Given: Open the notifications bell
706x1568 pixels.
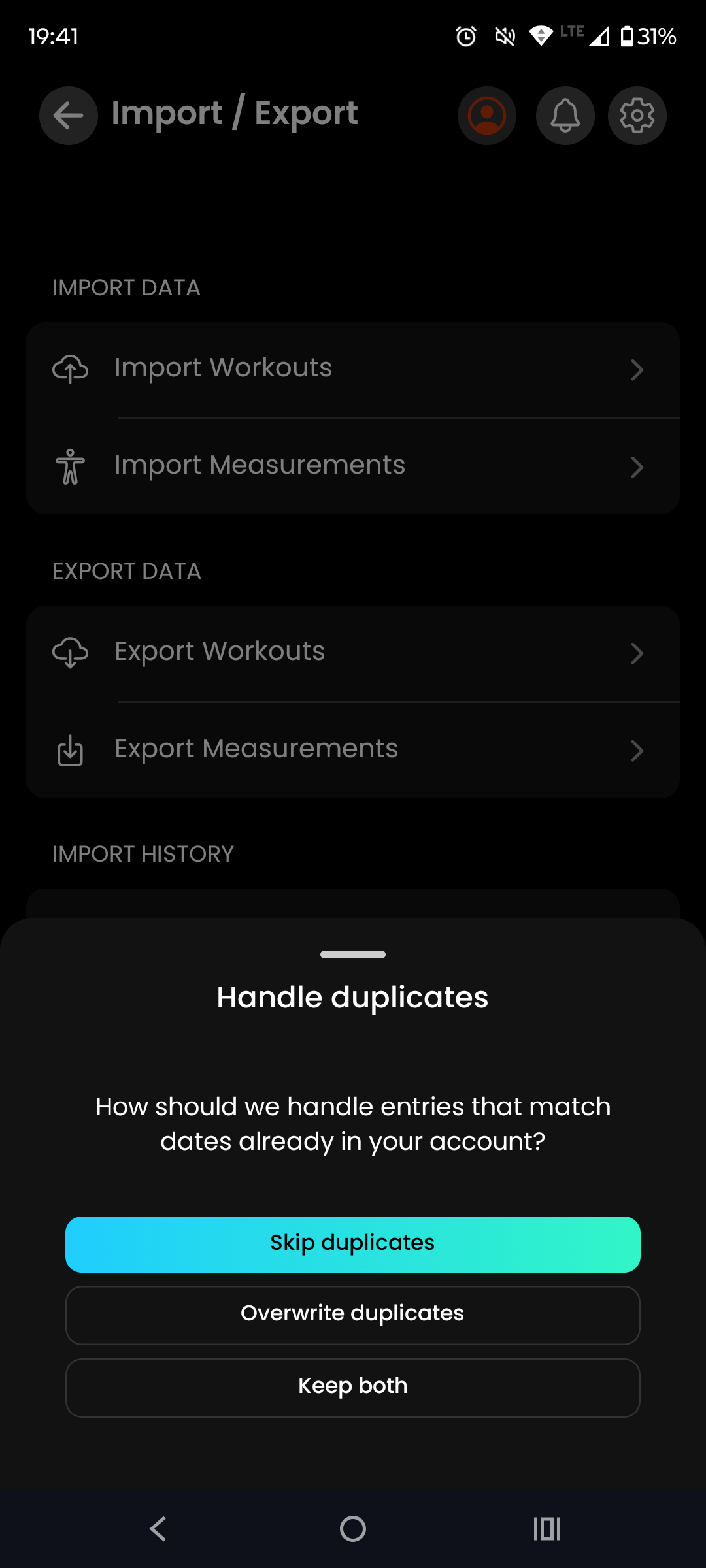Looking at the screenshot, I should pyautogui.click(x=565, y=116).
